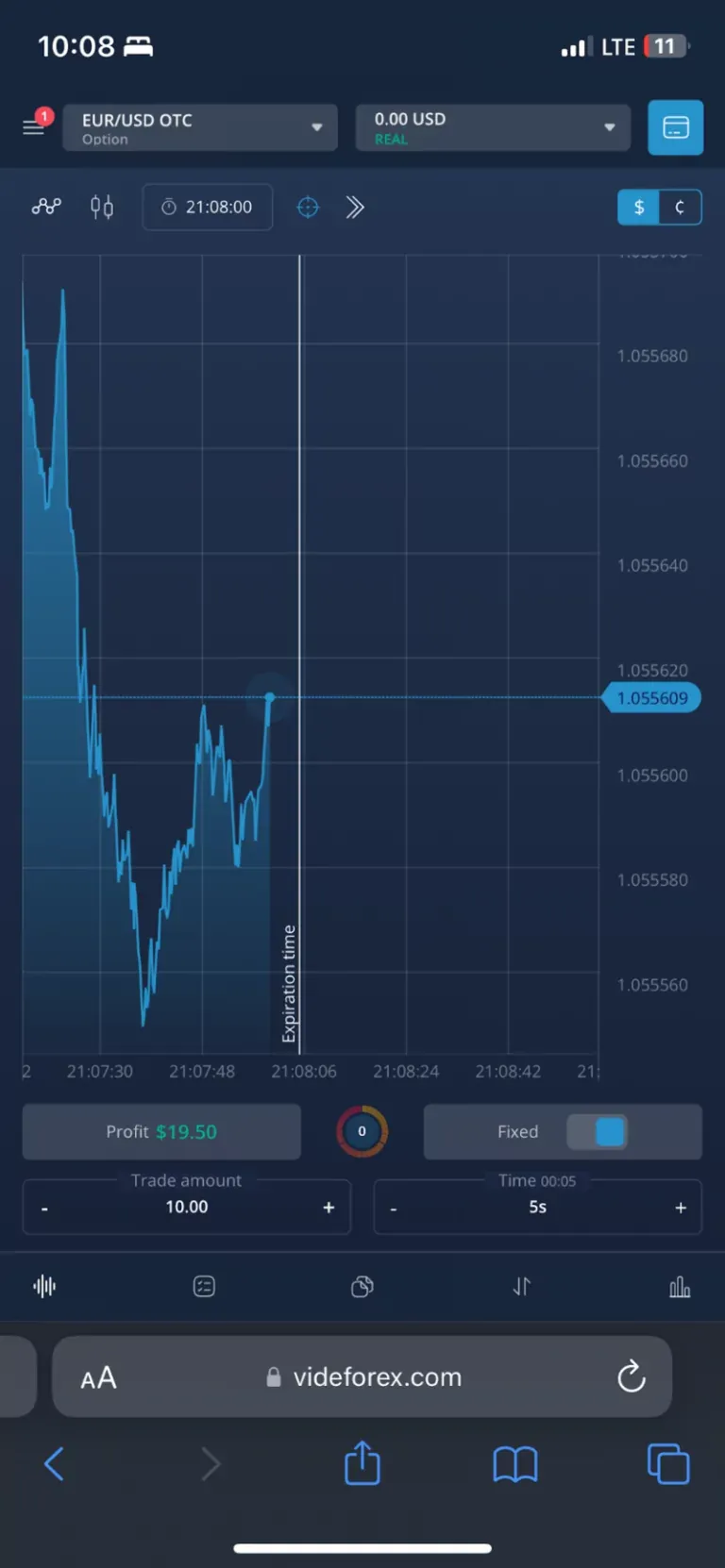Open the hamburger menu with notification badge

pyautogui.click(x=34, y=126)
